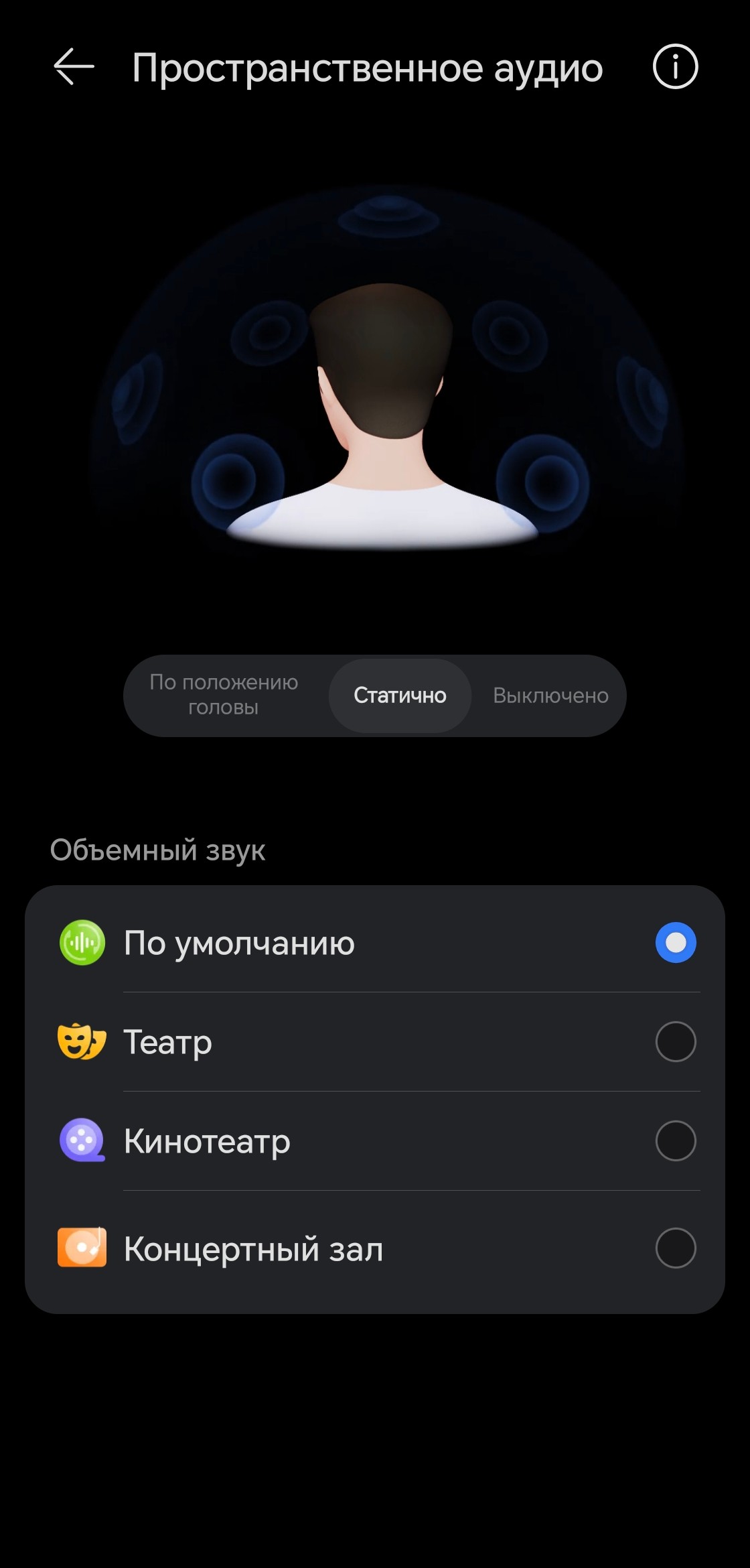Go back using the arrow icon
Screen dimensions: 750x1568
(74, 67)
